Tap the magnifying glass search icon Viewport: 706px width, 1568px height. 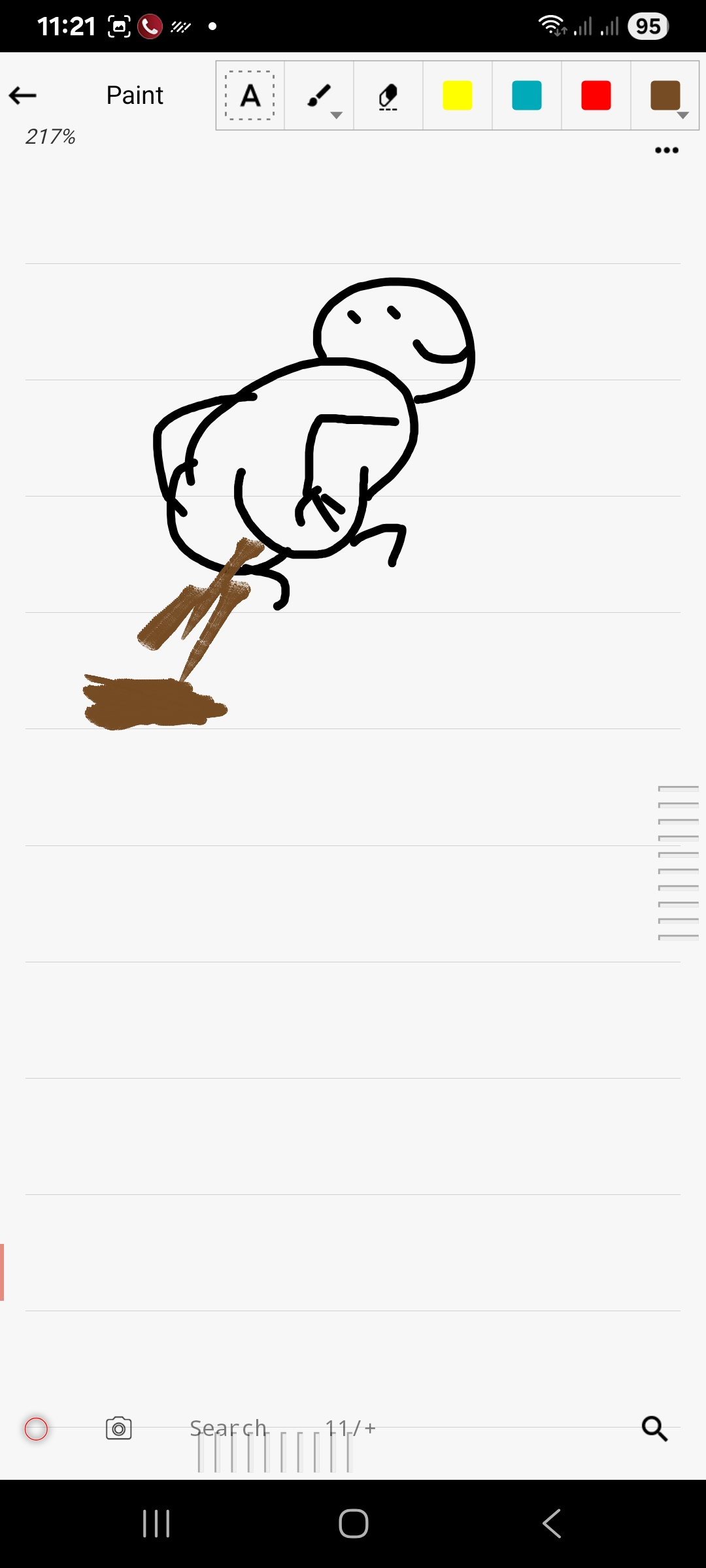coord(654,1428)
